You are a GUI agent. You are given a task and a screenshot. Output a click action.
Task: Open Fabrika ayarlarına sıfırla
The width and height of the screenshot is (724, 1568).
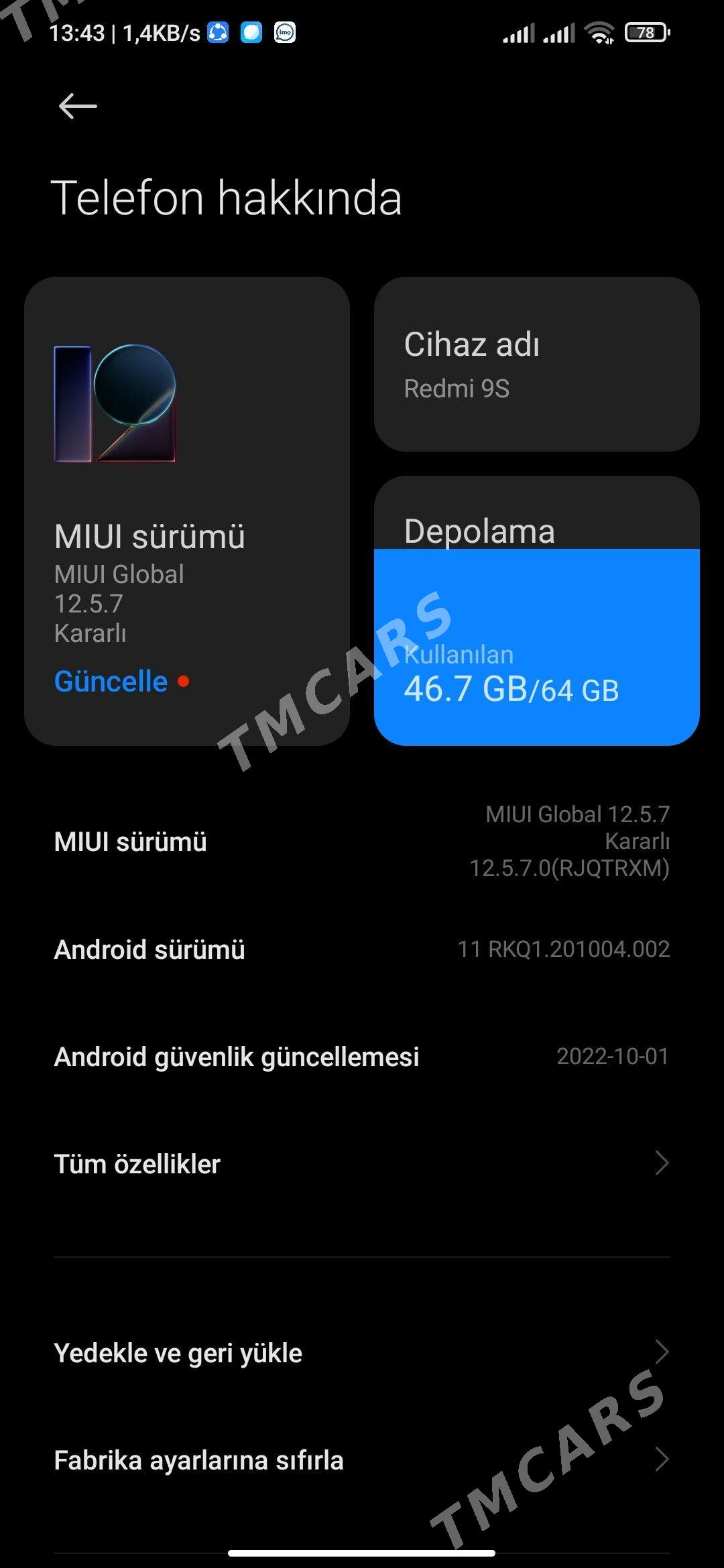[x=362, y=1460]
